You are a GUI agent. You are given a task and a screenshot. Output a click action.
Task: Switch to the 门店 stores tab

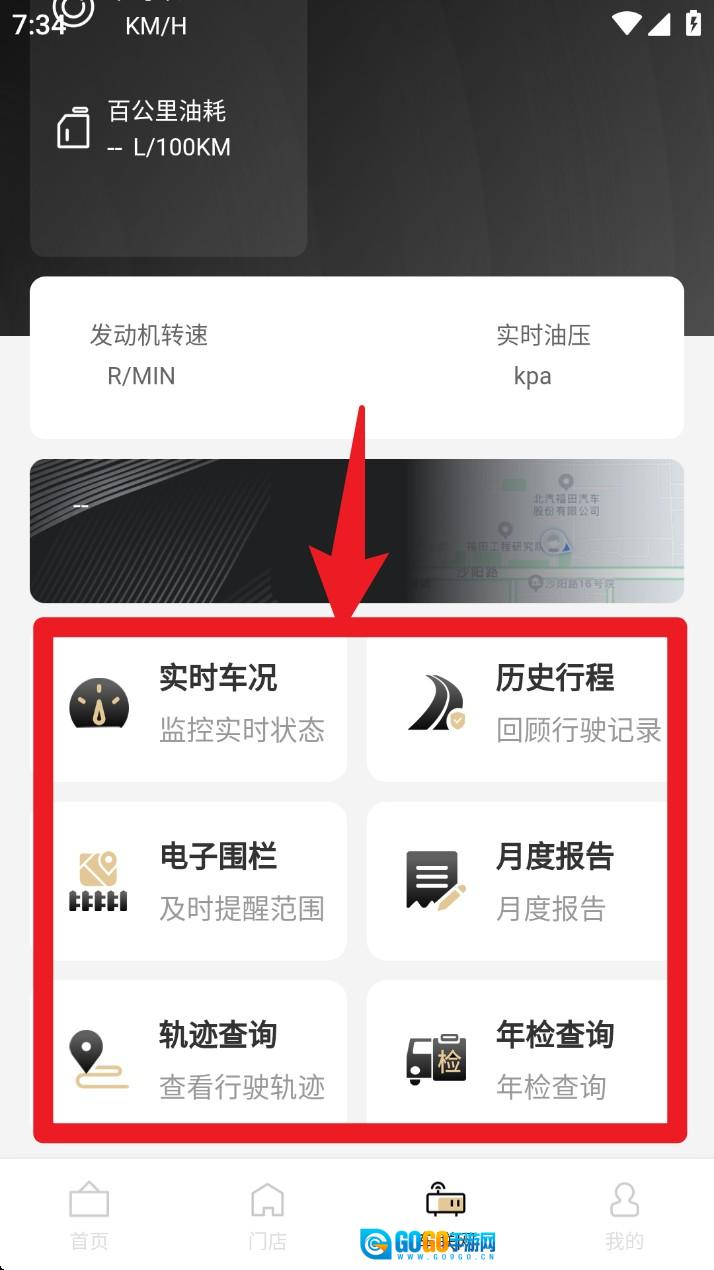point(267,1215)
